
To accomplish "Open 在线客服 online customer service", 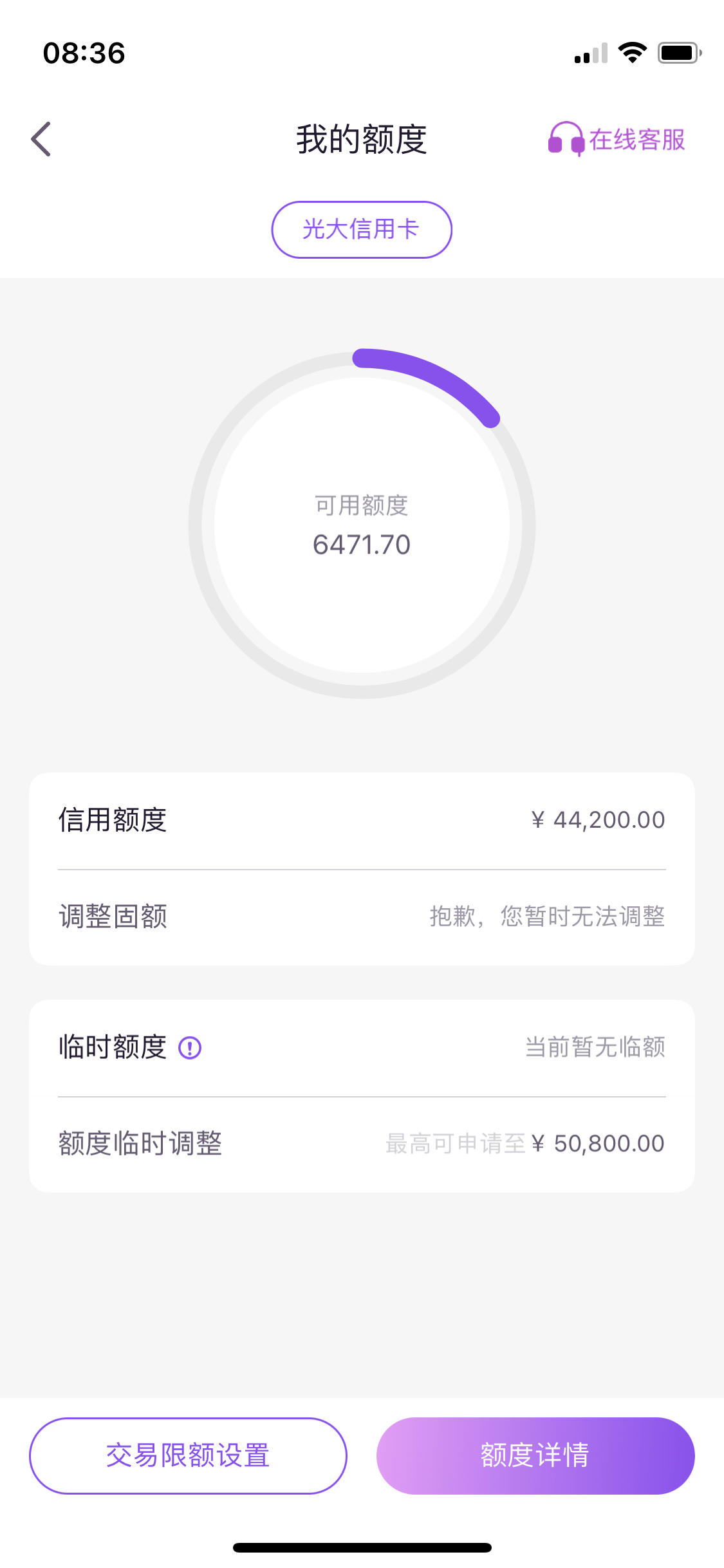I will click(617, 139).
